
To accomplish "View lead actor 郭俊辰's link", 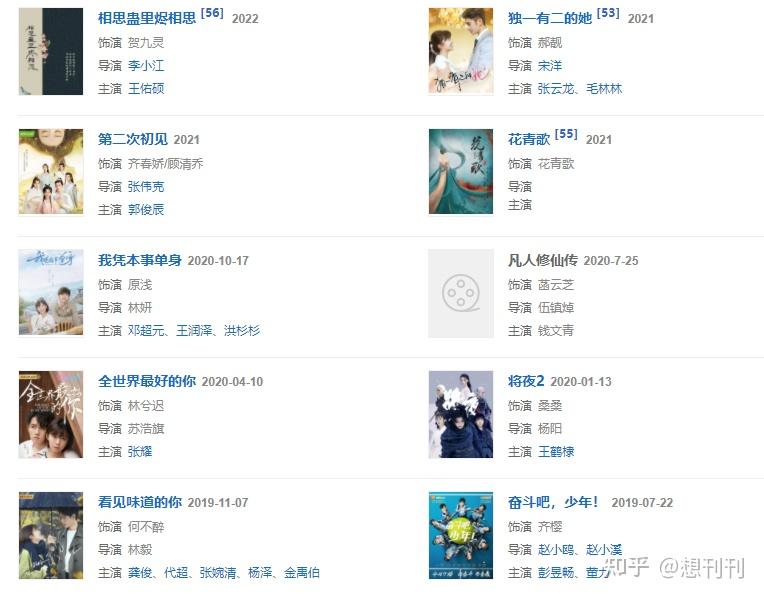I will (146, 209).
